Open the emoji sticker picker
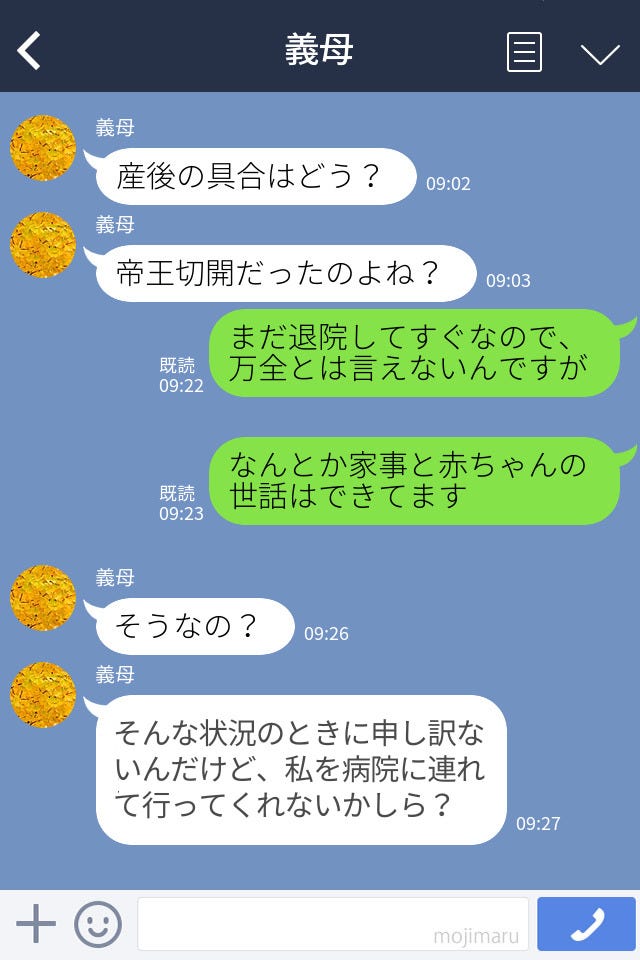Image resolution: width=640 pixels, height=960 pixels. 98,924
